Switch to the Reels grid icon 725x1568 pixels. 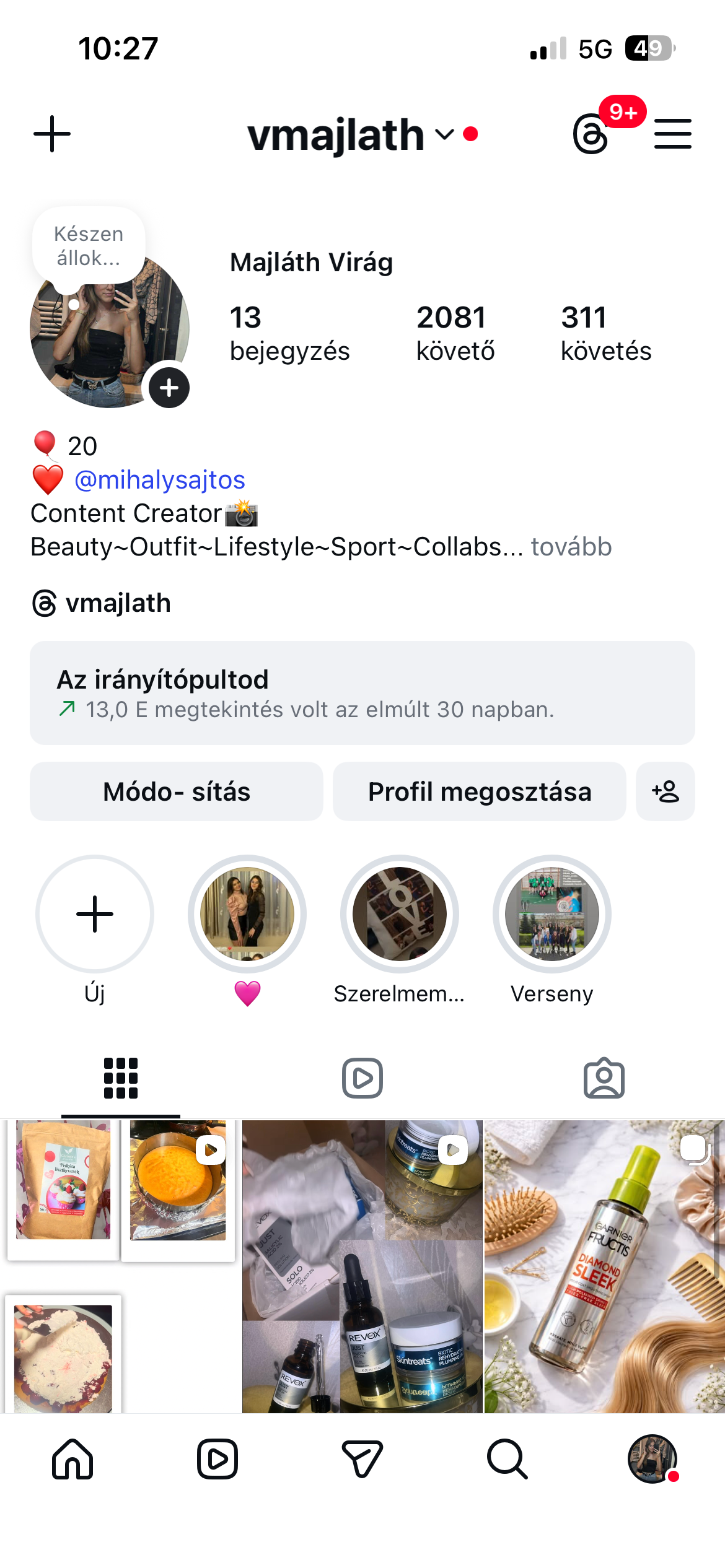point(362,1077)
